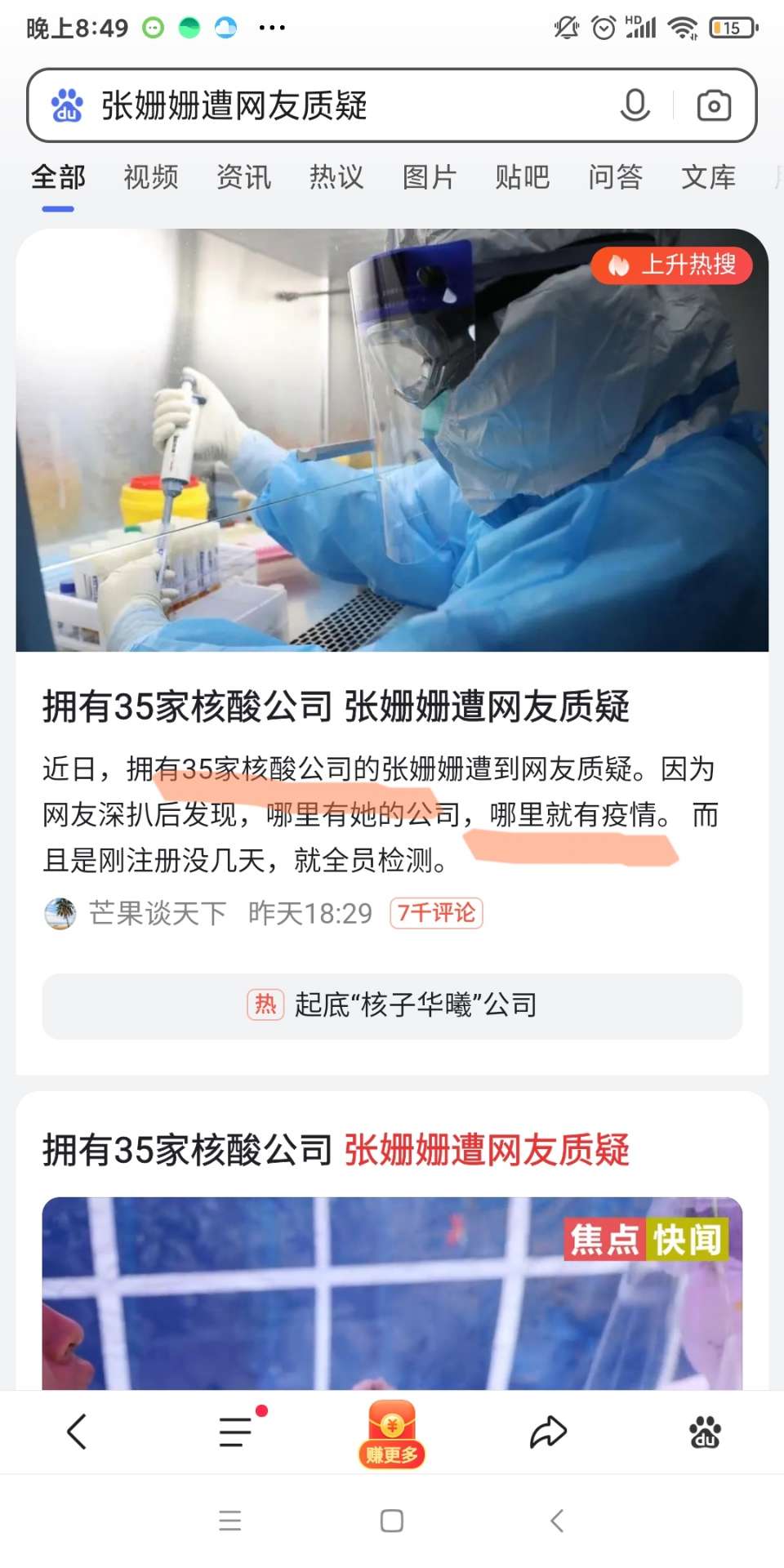Screen dimensions: 784x1568
Task: Tap the 赚更多 red envelope
Action: pyautogui.click(x=392, y=1434)
